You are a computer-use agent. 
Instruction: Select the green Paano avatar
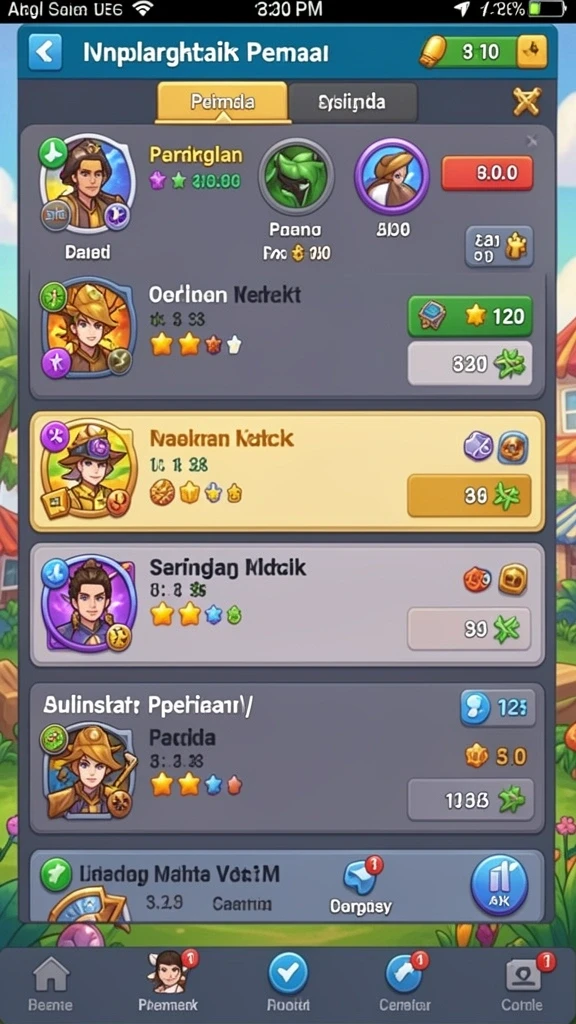point(296,176)
